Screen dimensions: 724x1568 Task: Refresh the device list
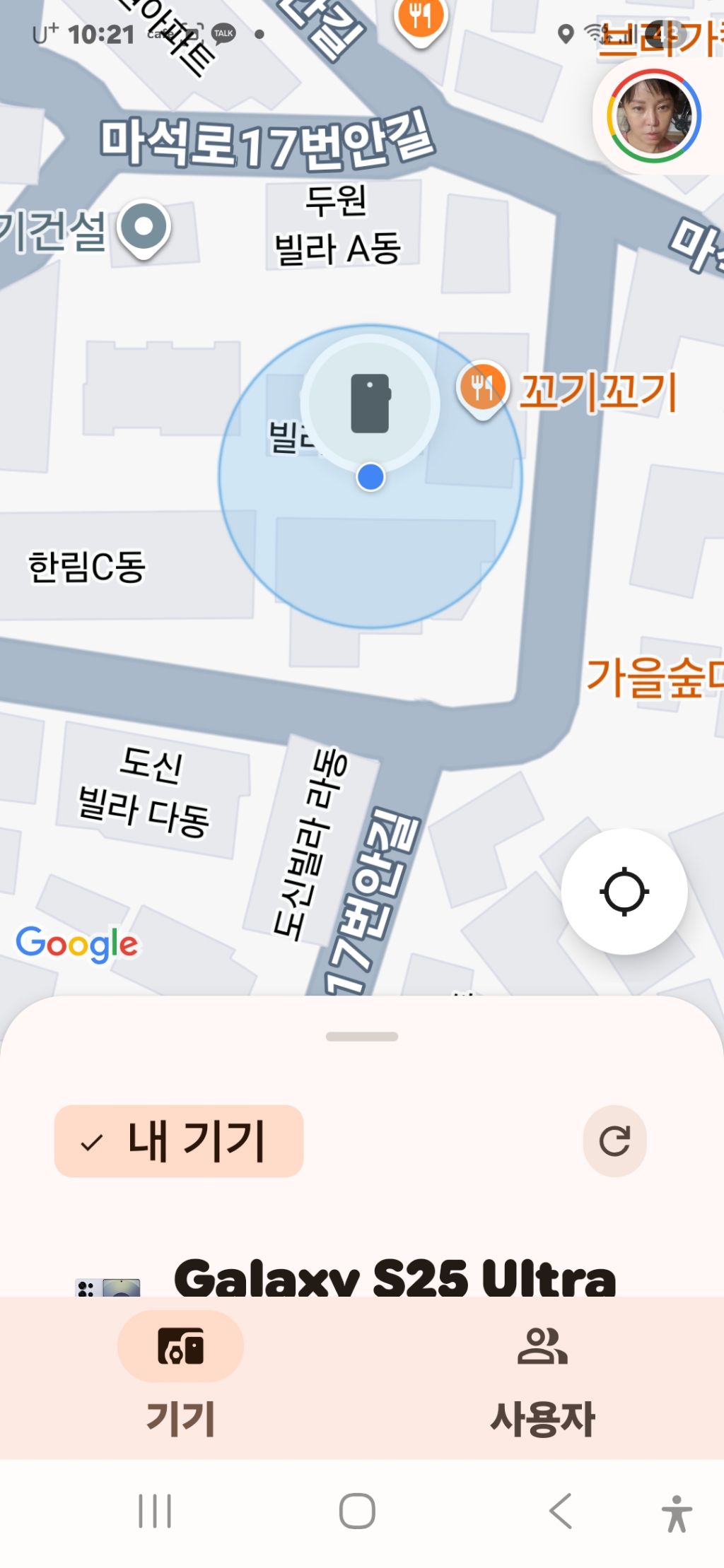(614, 1140)
